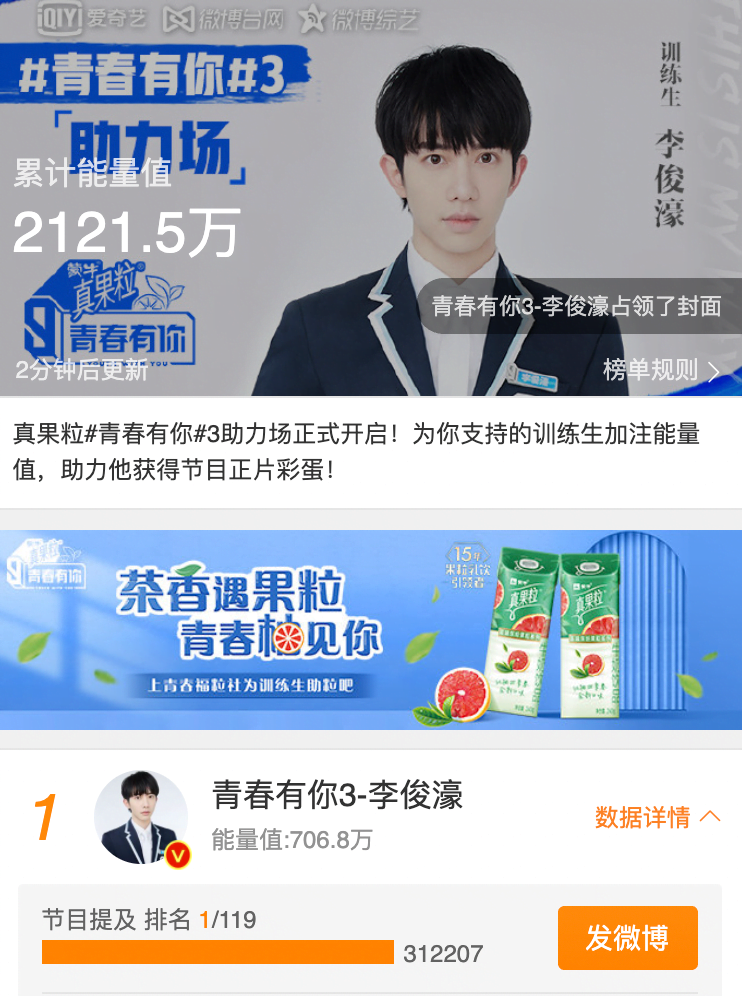Viewport: 742px width, 996px height.
Task: Open the 榜单规则 ranking rules
Action: click(x=661, y=371)
